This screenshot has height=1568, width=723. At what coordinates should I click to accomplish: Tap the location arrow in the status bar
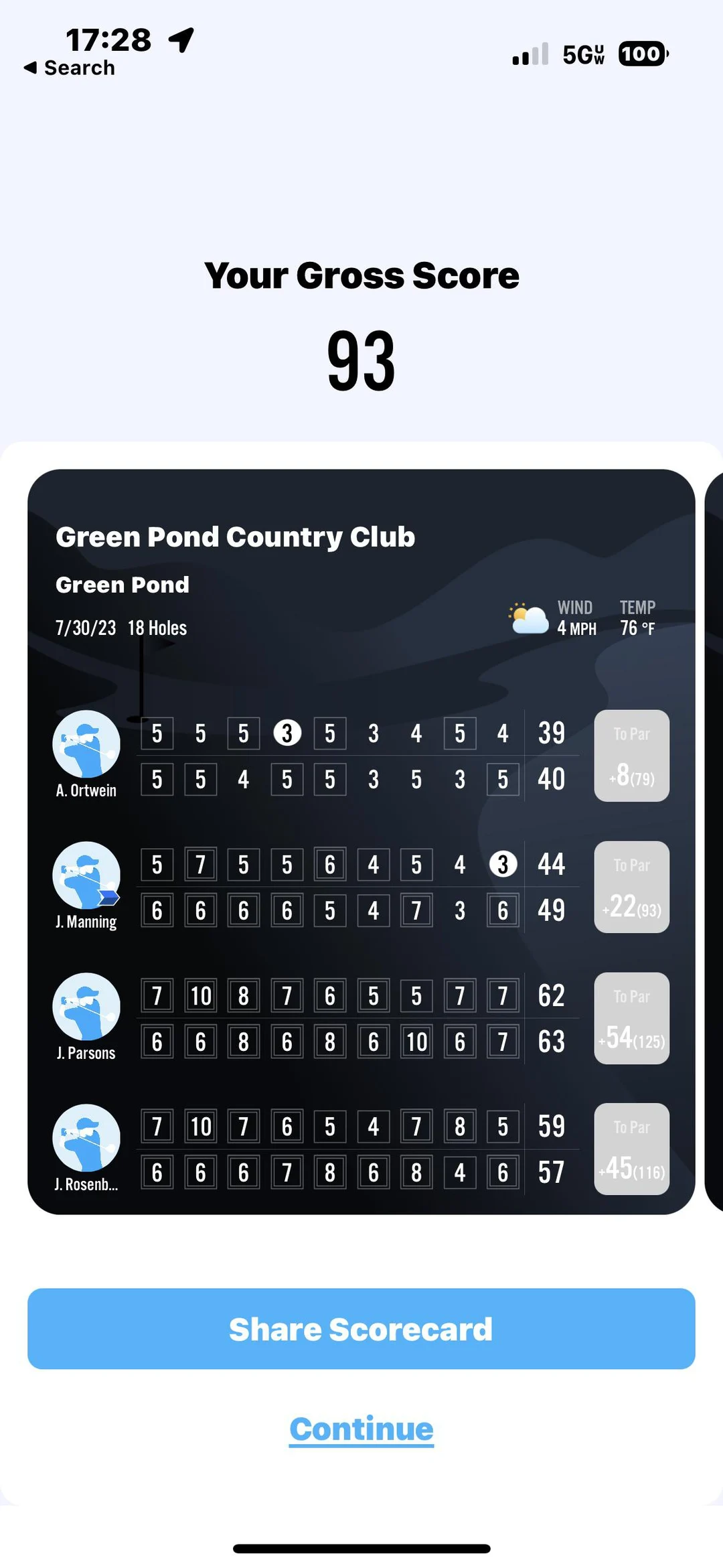tap(179, 39)
